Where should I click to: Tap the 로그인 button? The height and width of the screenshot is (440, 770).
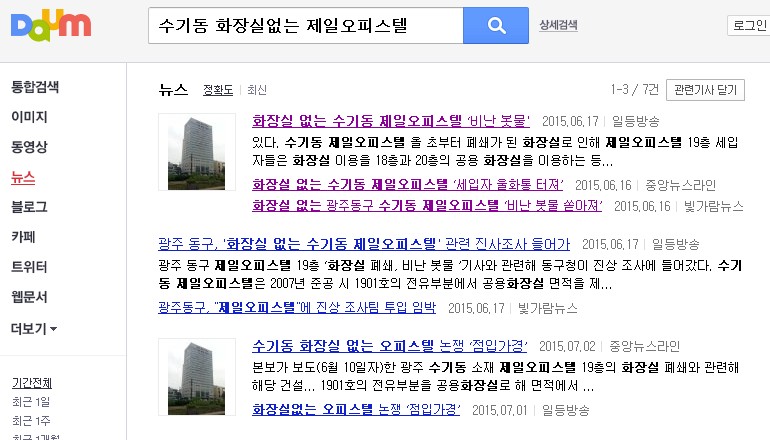tap(748, 25)
